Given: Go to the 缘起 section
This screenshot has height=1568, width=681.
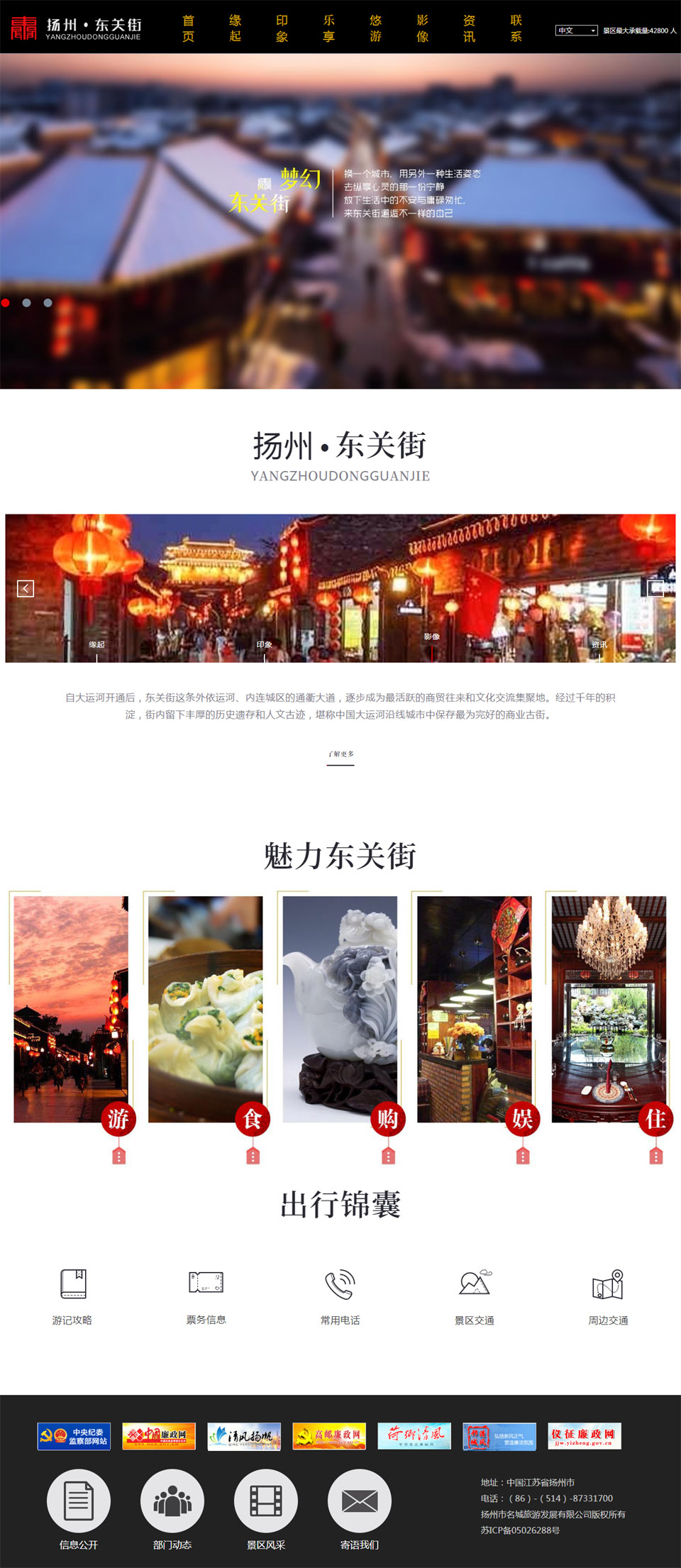Looking at the screenshot, I should coord(235,28).
